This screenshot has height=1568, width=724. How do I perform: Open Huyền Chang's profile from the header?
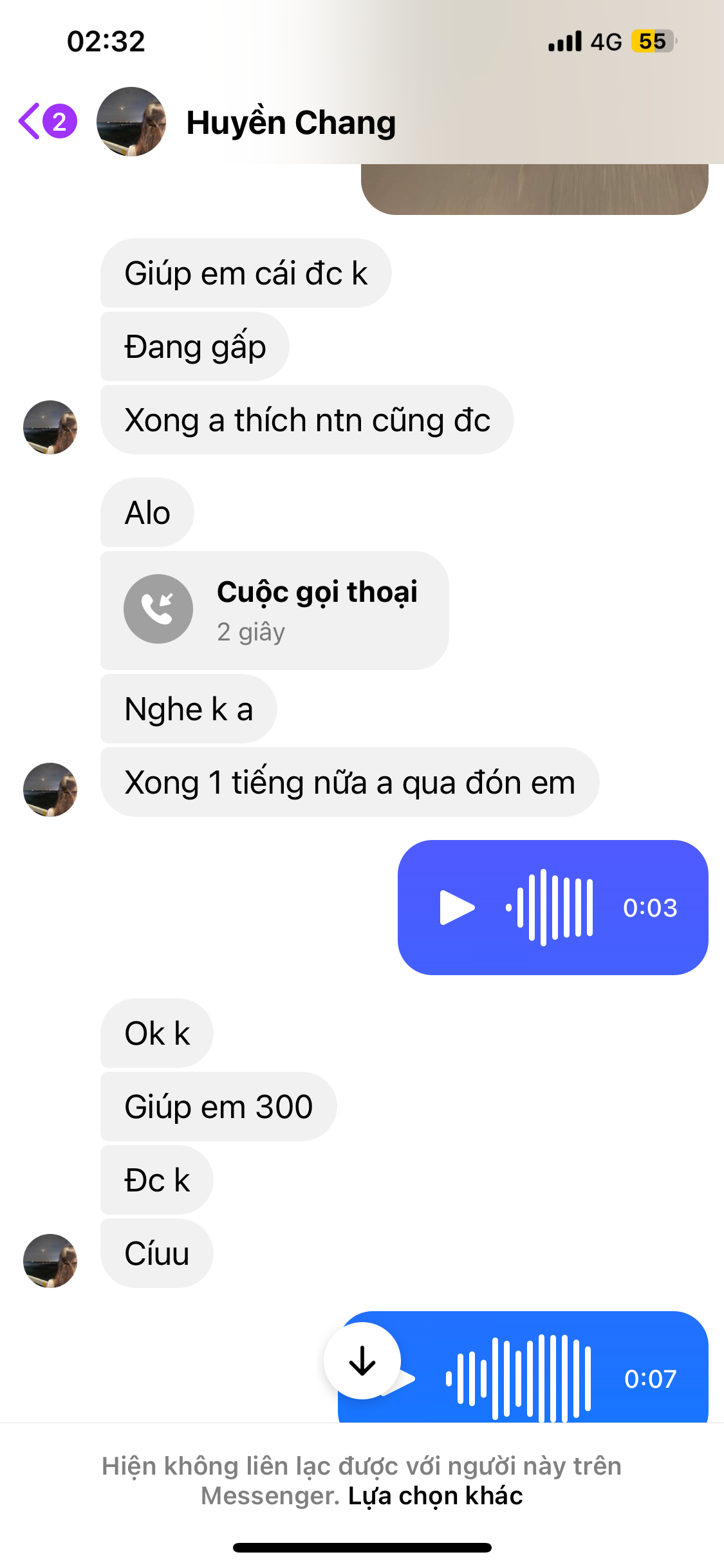pyautogui.click(x=290, y=122)
